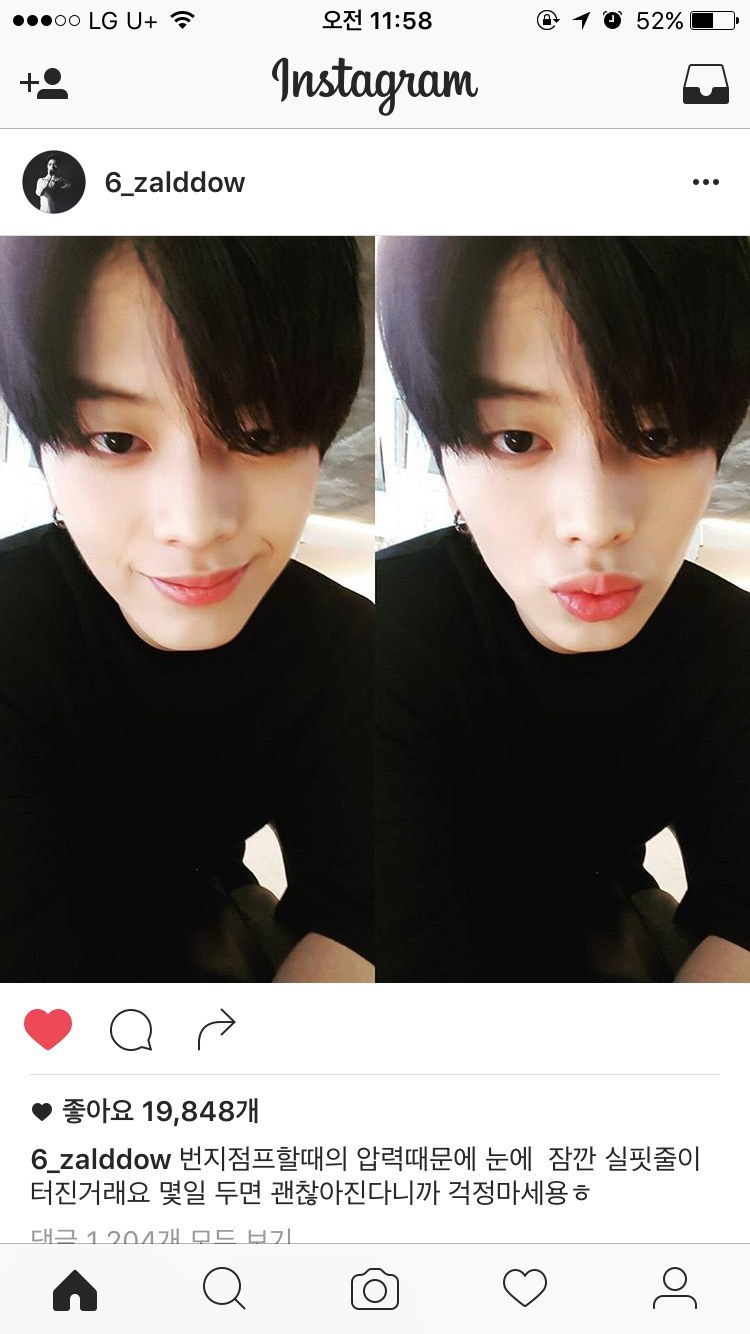
Task: Unlike the post with the red heart
Action: [48, 1029]
